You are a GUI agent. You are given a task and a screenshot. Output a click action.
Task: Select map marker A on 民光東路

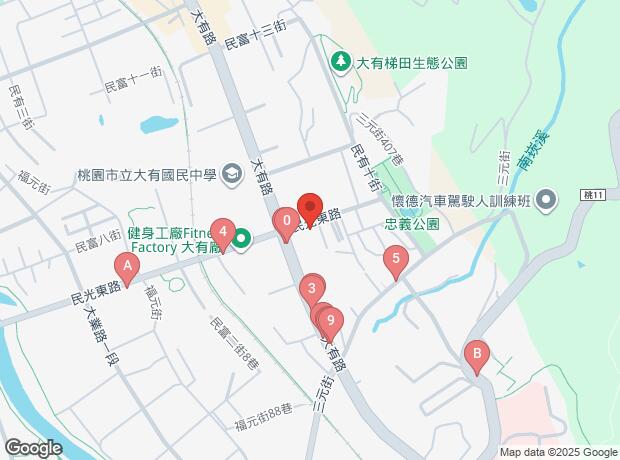(x=127, y=266)
